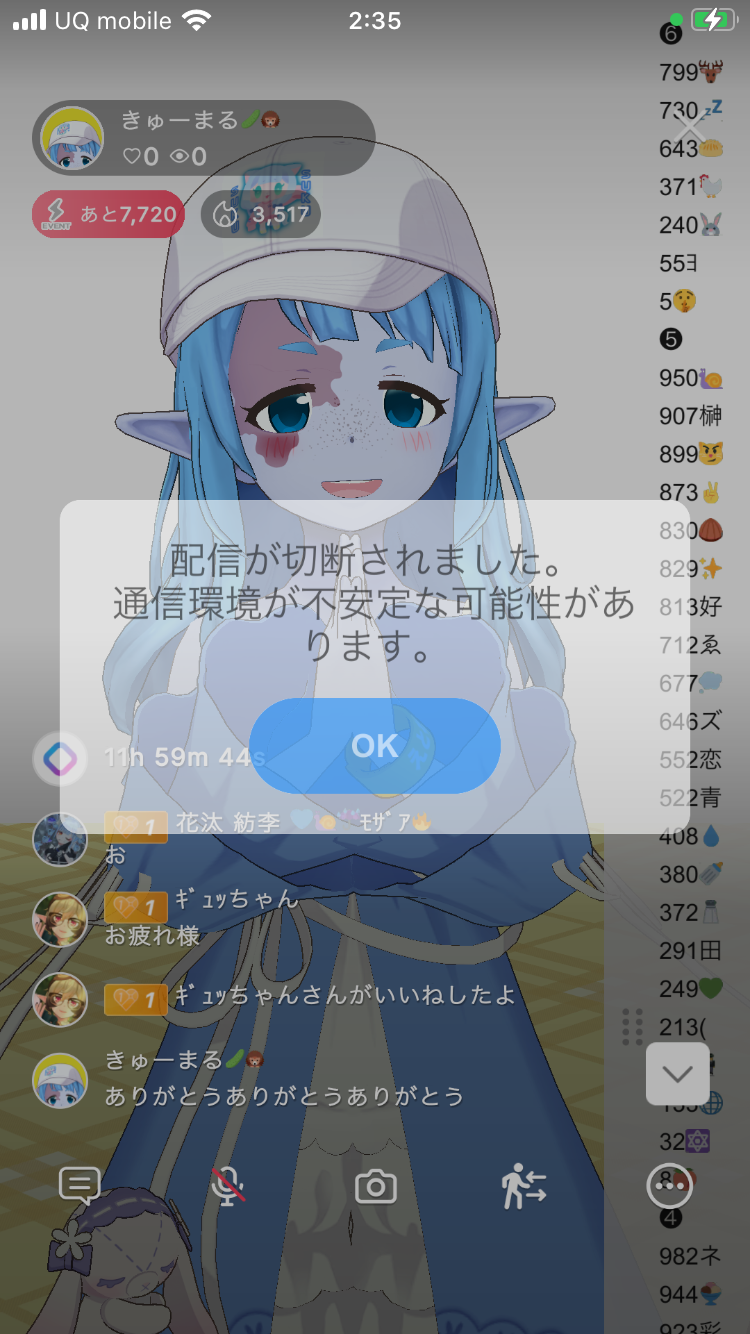Take a snapshot with the camera icon
The height and width of the screenshot is (1334, 750).
(376, 1186)
